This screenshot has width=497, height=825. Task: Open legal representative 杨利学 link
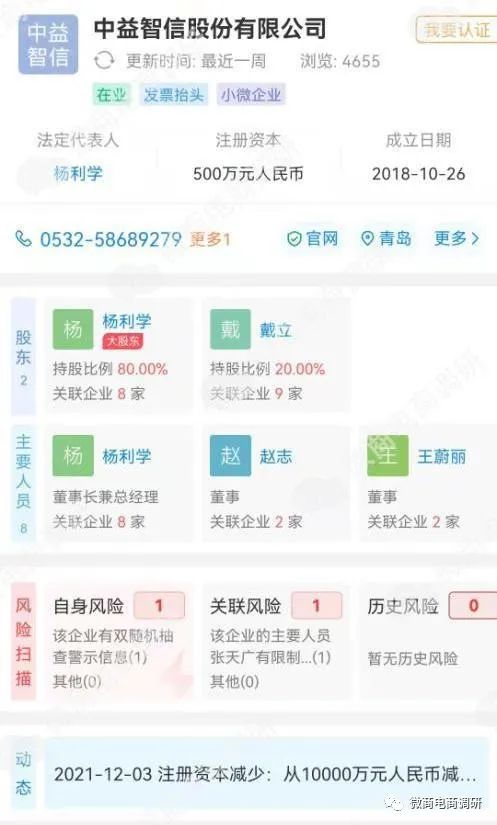point(78,173)
